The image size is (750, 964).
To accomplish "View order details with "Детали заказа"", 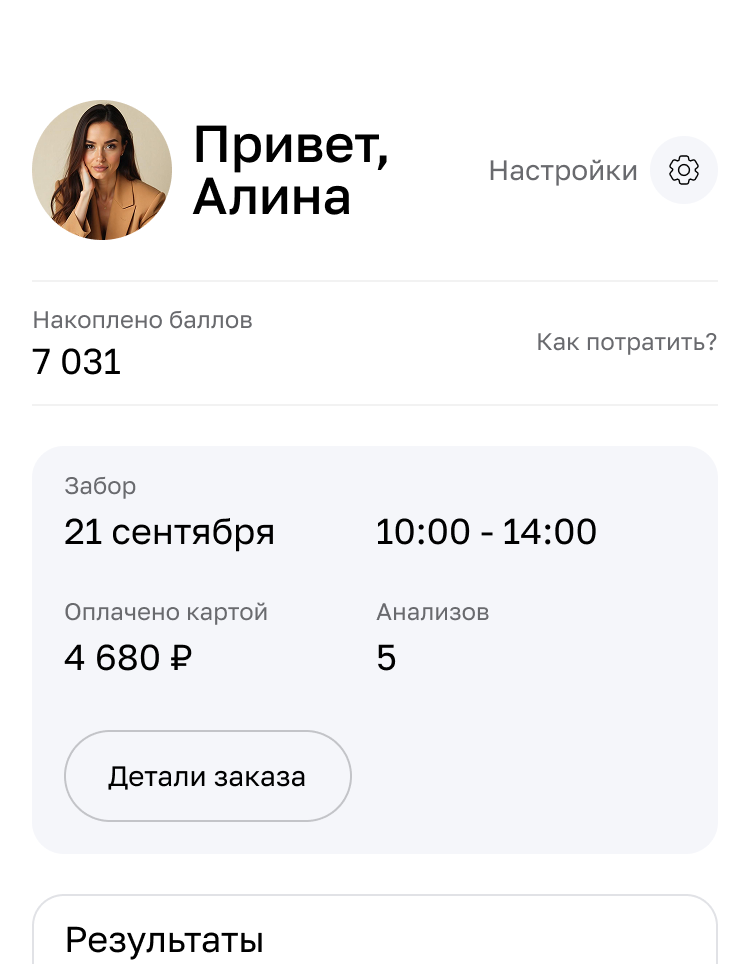I will coord(208,776).
